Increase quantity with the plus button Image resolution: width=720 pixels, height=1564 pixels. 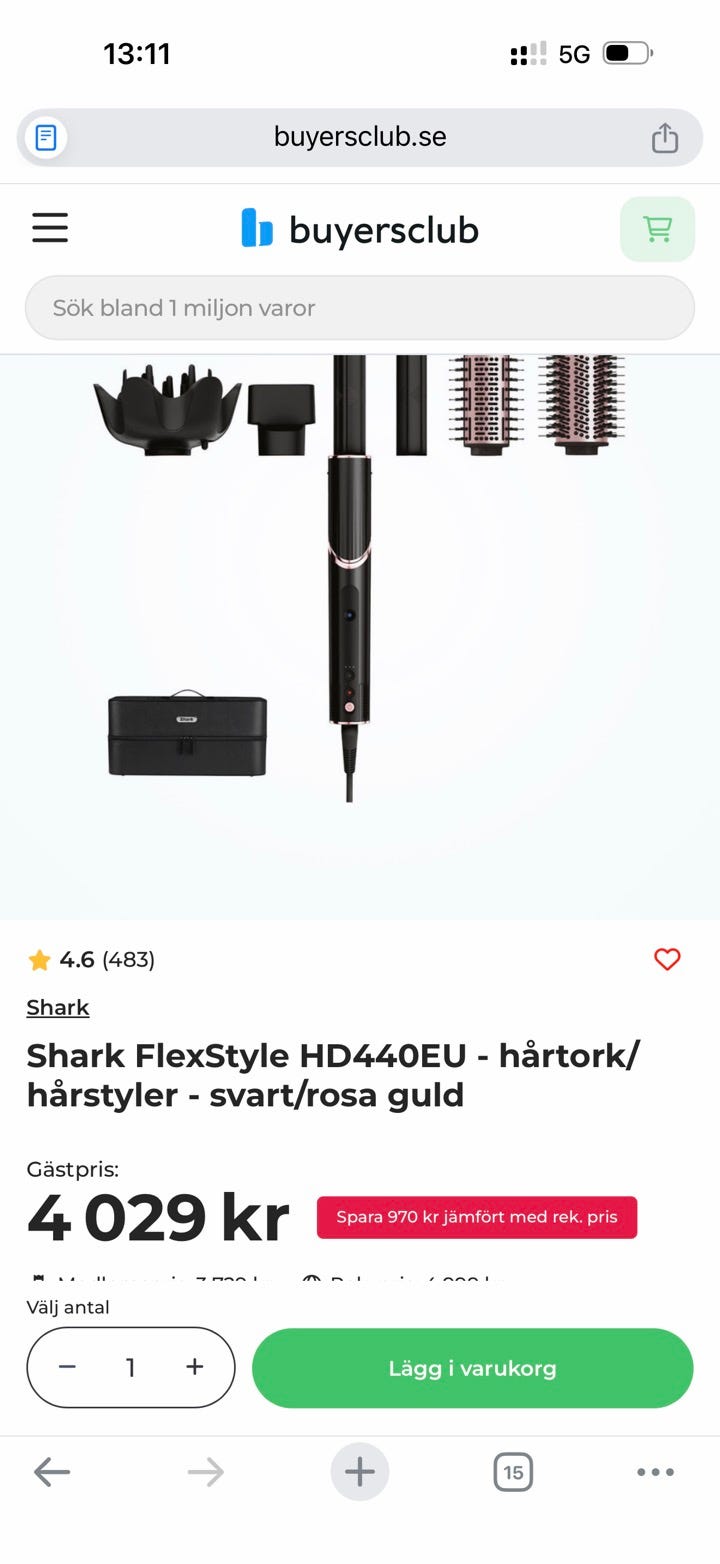point(195,1367)
